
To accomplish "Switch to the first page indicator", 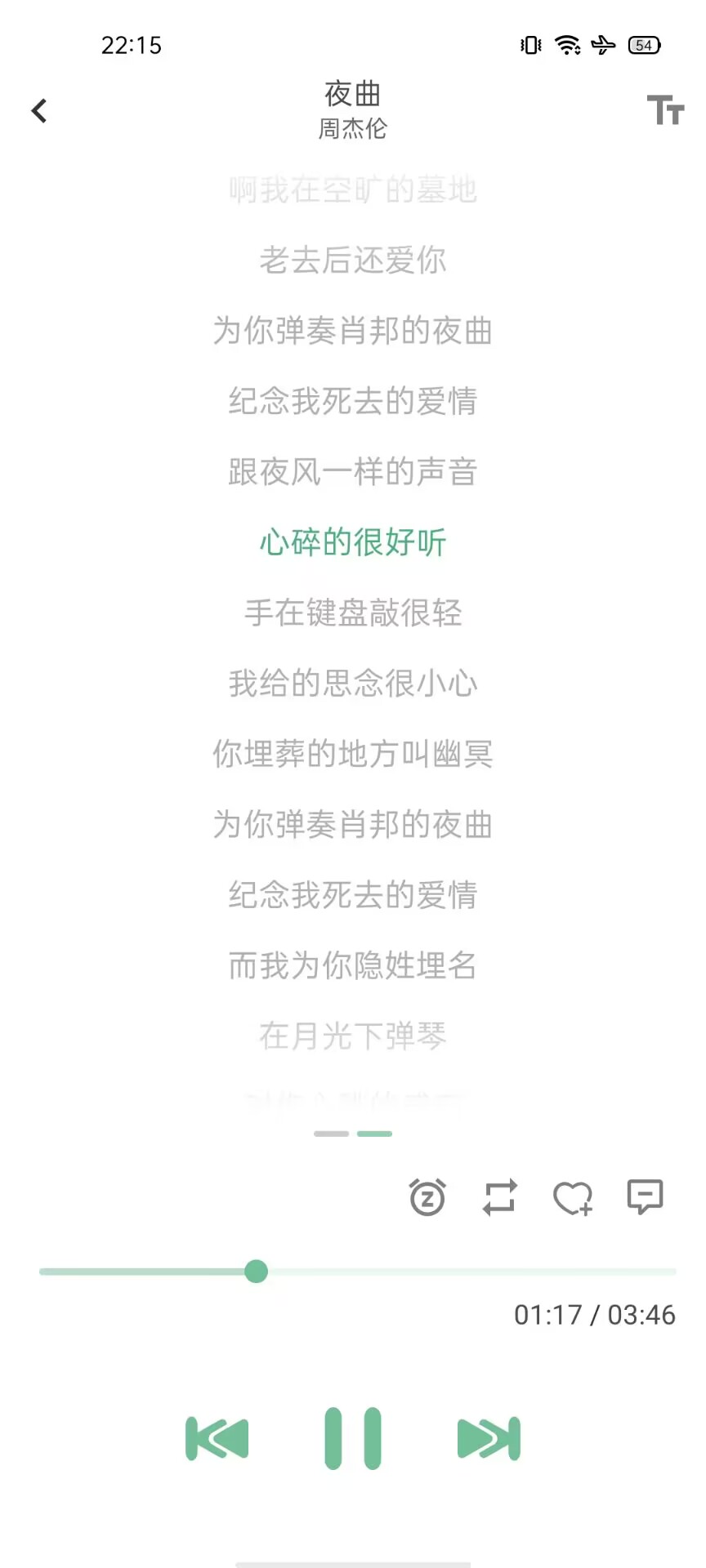I will (x=331, y=1134).
